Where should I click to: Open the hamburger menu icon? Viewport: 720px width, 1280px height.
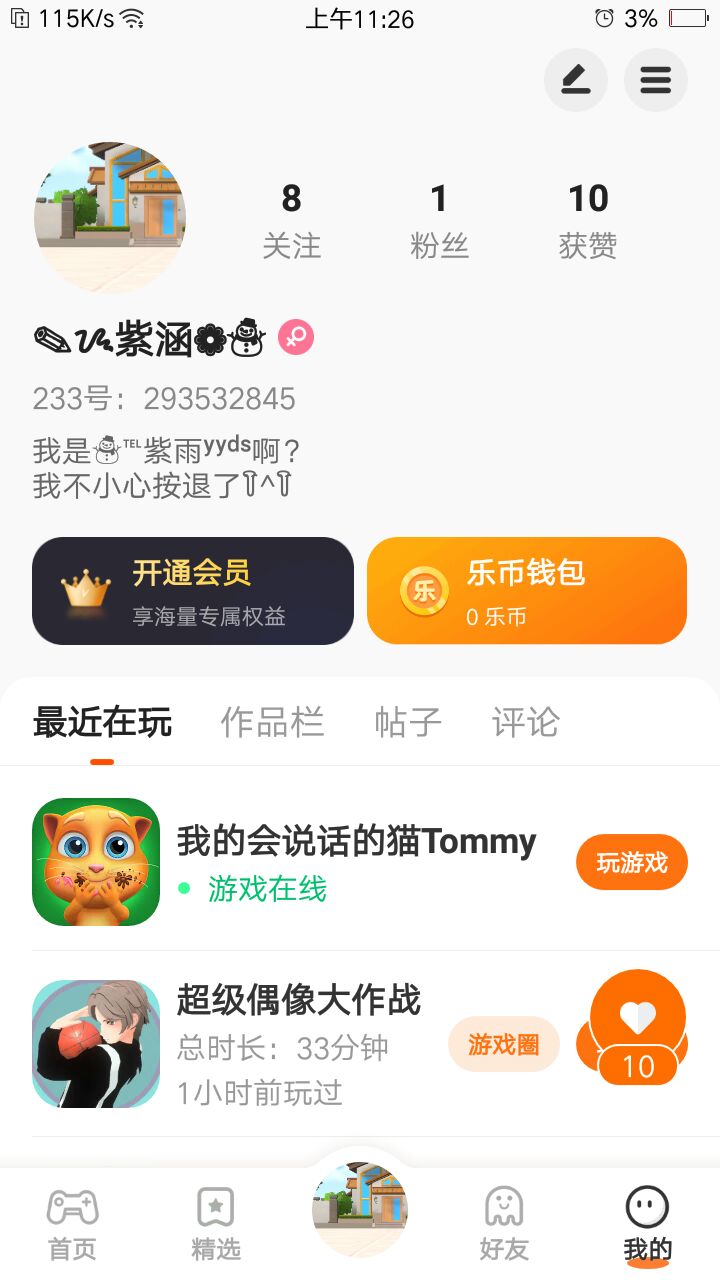click(x=655, y=80)
